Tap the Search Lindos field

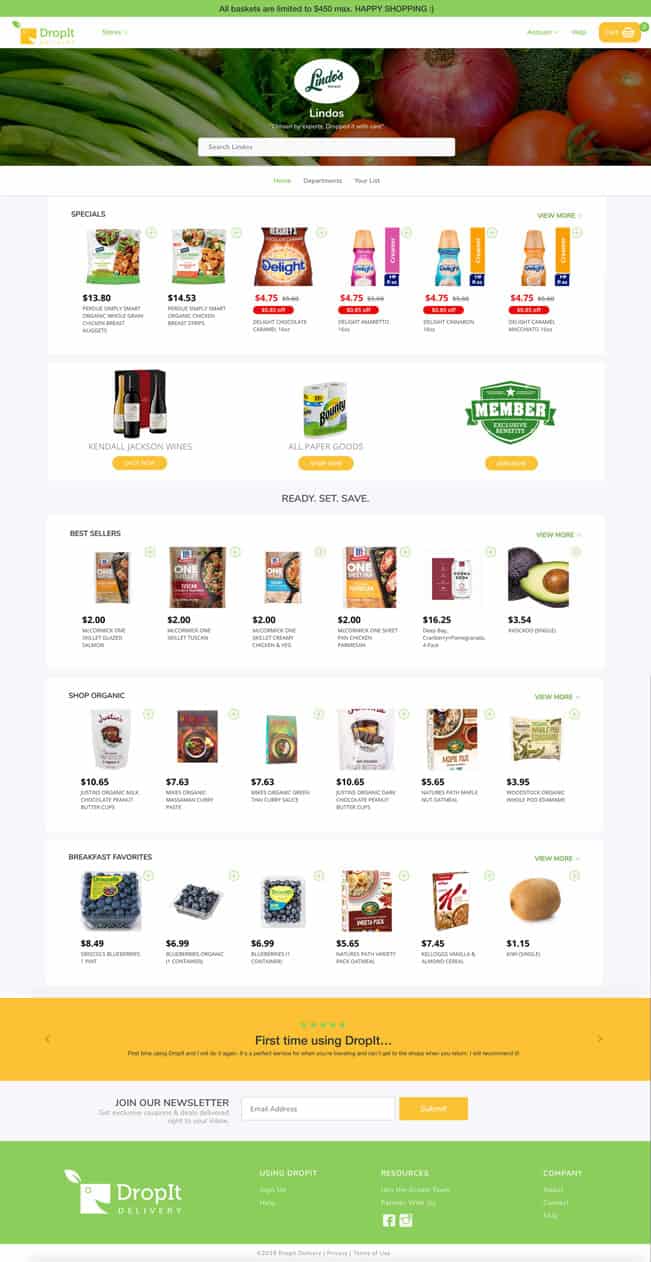(326, 147)
